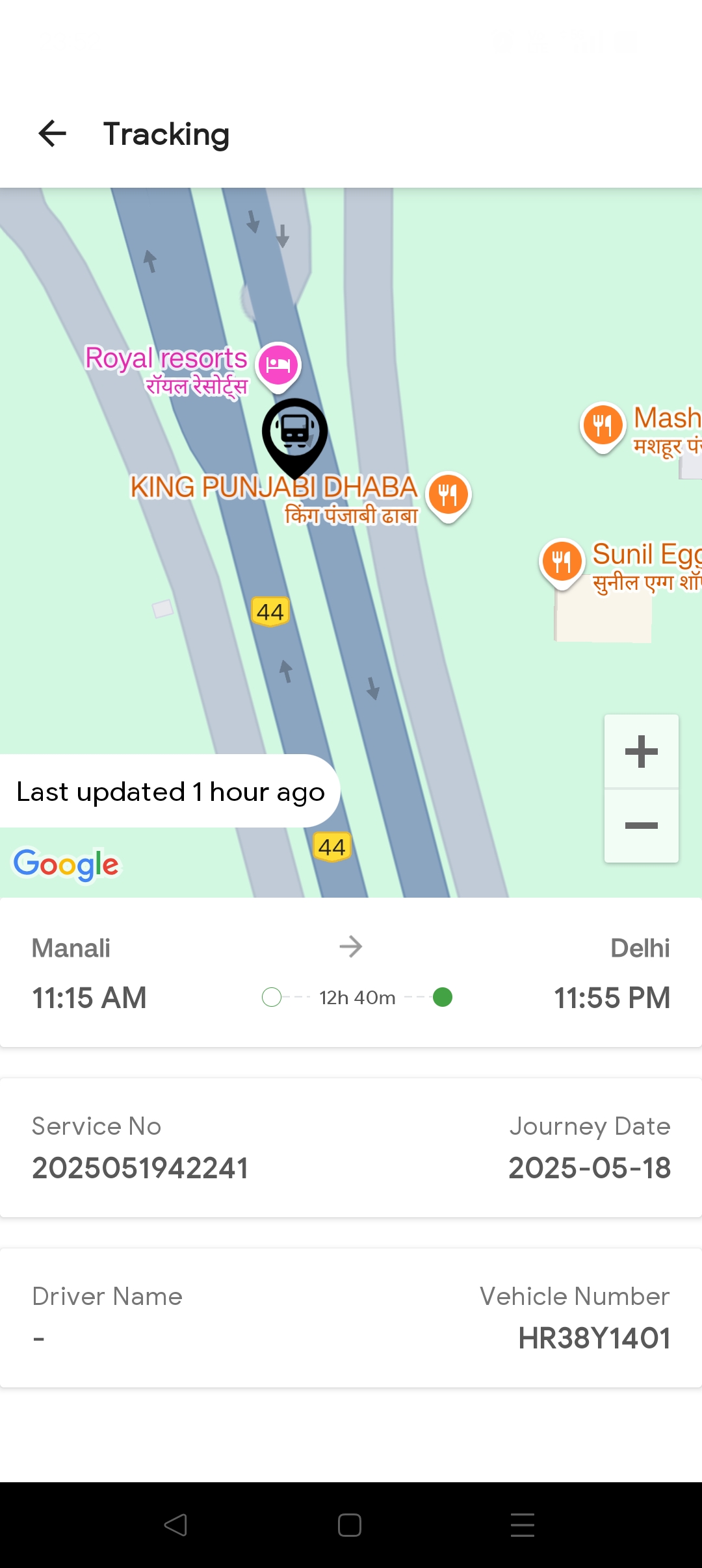The image size is (702, 1568).
Task: Go back from the Tracking screen
Action: pyautogui.click(x=53, y=134)
